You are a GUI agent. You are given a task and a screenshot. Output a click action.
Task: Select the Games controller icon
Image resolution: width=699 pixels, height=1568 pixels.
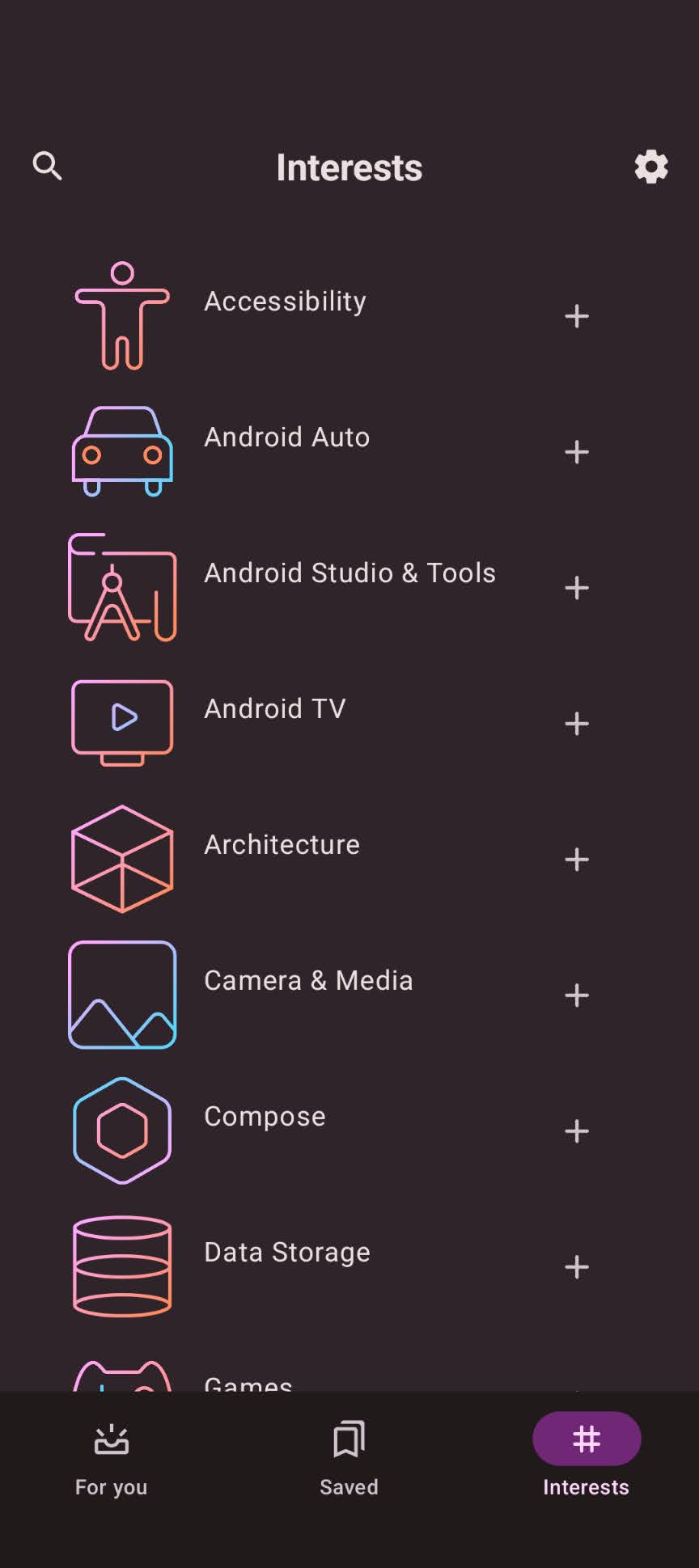(121, 1375)
